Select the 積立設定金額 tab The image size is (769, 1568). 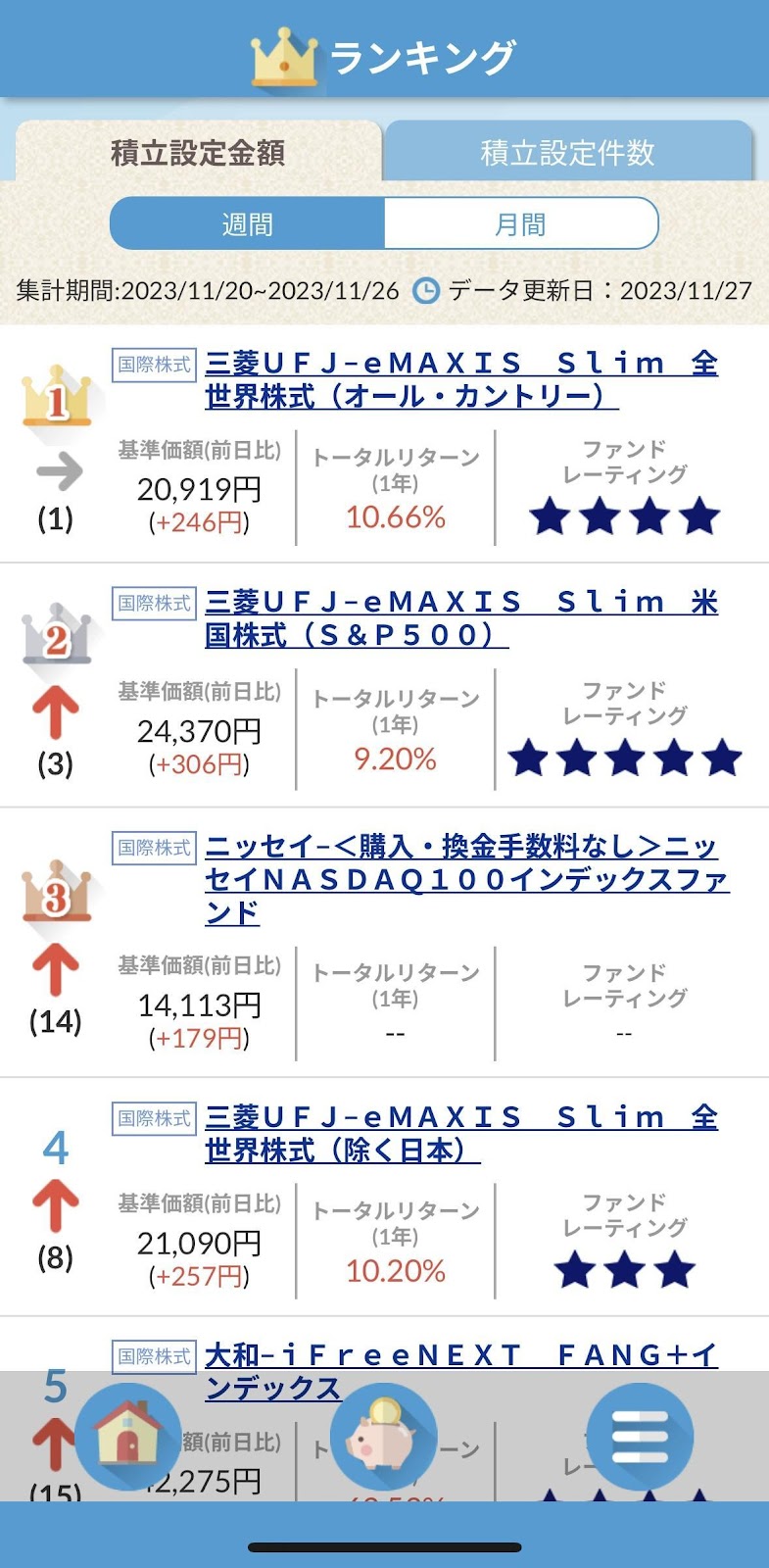(x=198, y=153)
